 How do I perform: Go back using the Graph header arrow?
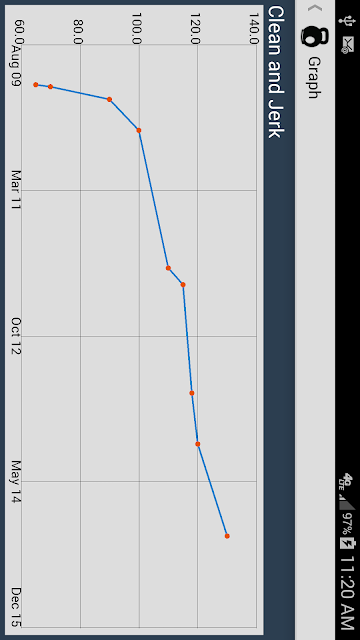(x=315, y=8)
